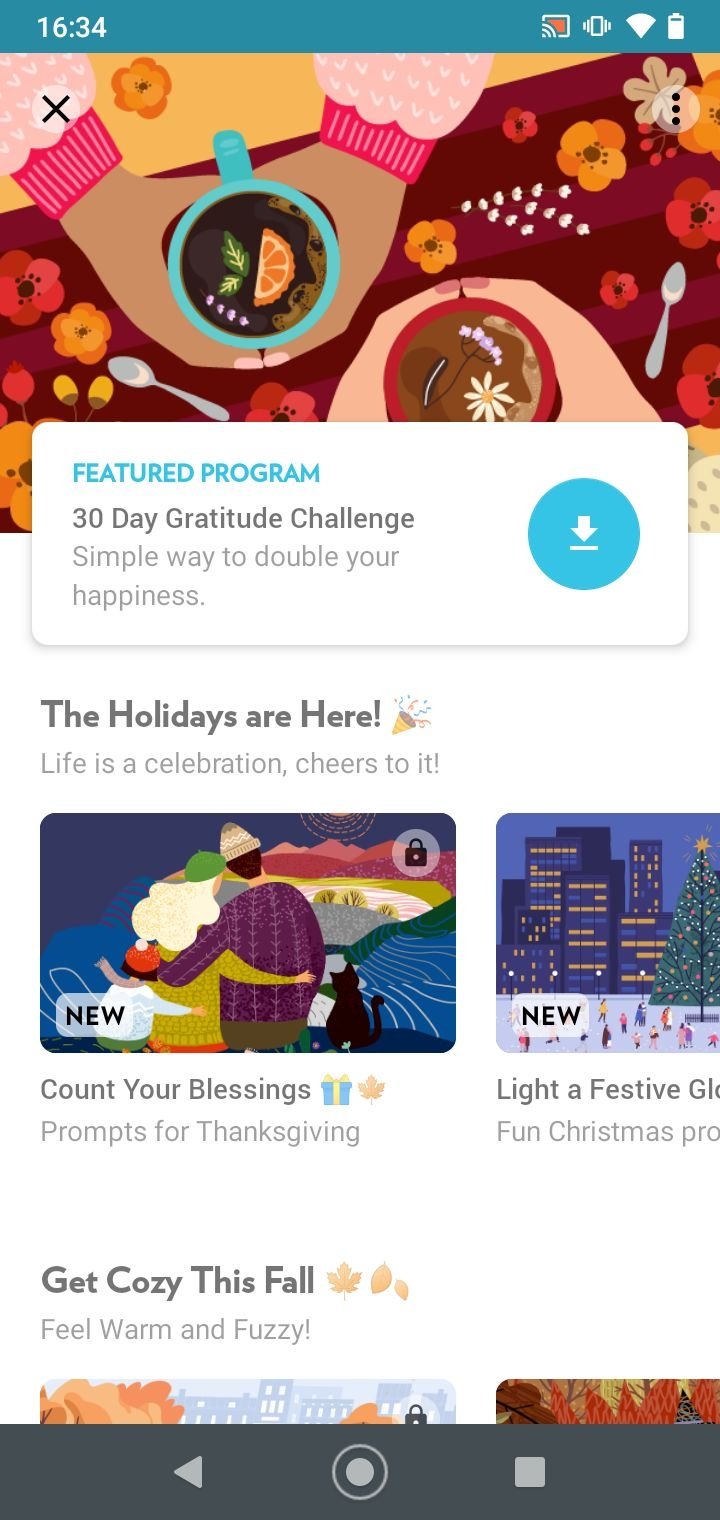The height and width of the screenshot is (1520, 720).
Task: Open the three-dot overflow menu
Action: pyautogui.click(x=676, y=109)
